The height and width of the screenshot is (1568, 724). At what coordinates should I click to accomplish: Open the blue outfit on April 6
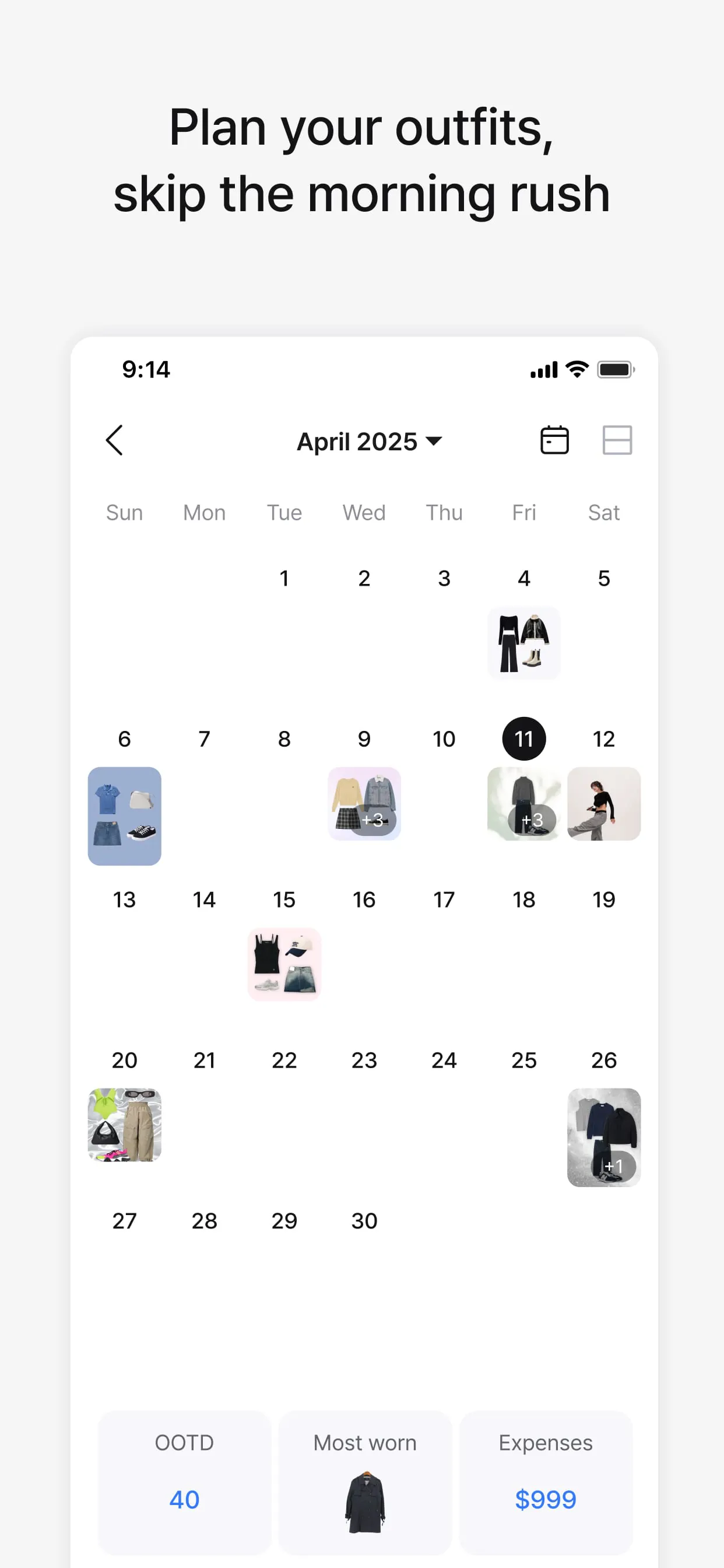[x=124, y=817]
